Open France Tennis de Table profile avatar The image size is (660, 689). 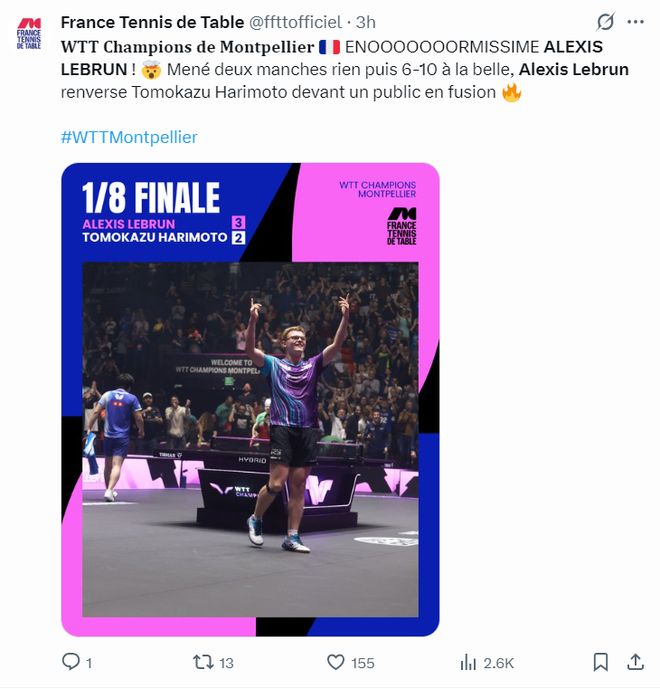(x=30, y=33)
